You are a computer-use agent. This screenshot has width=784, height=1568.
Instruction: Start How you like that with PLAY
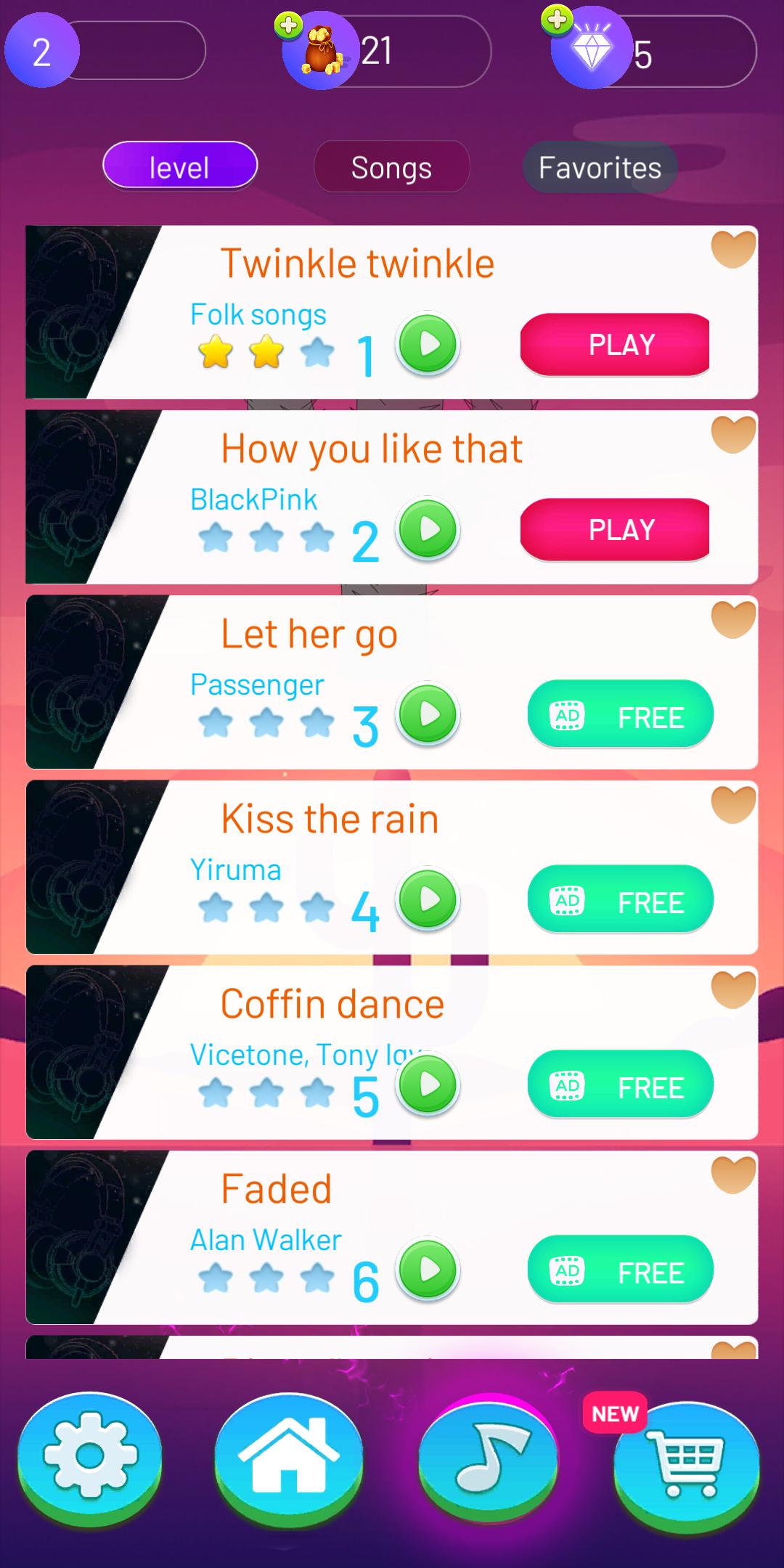pyautogui.click(x=615, y=529)
